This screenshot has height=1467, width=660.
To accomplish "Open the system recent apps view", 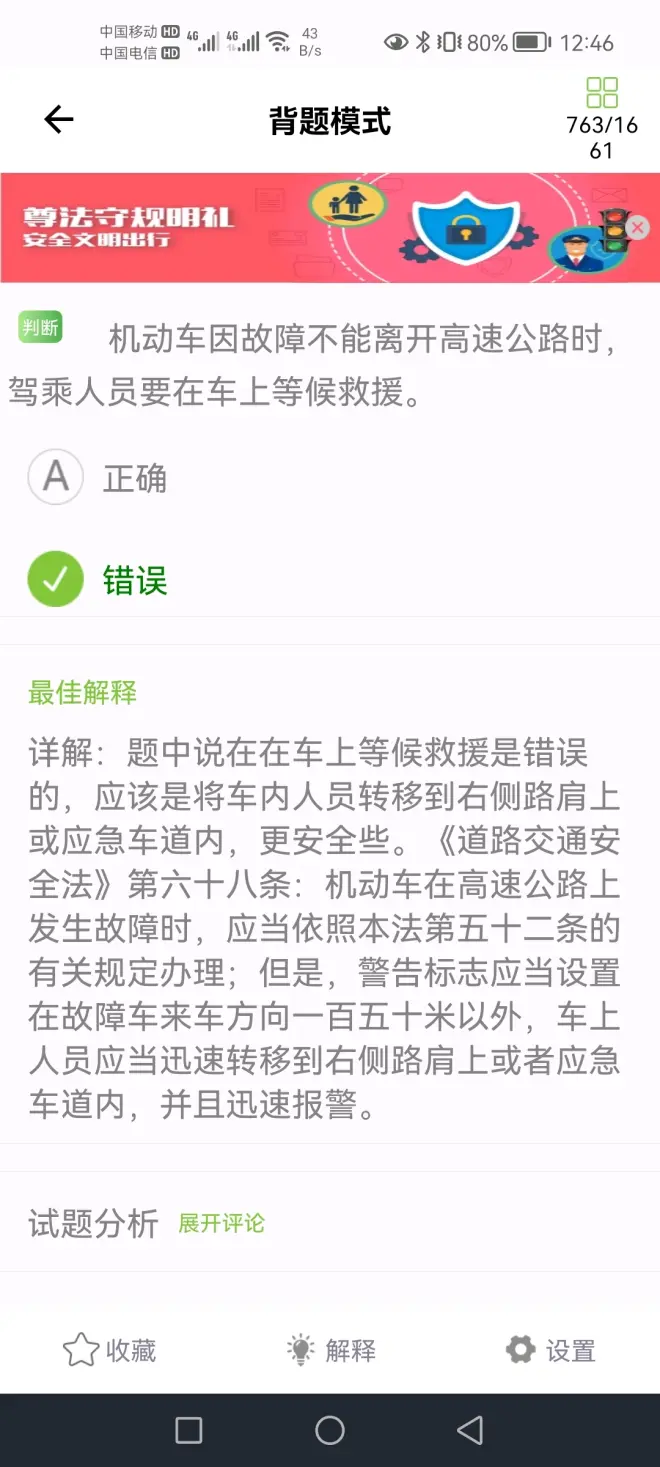I will pyautogui.click(x=189, y=1430).
